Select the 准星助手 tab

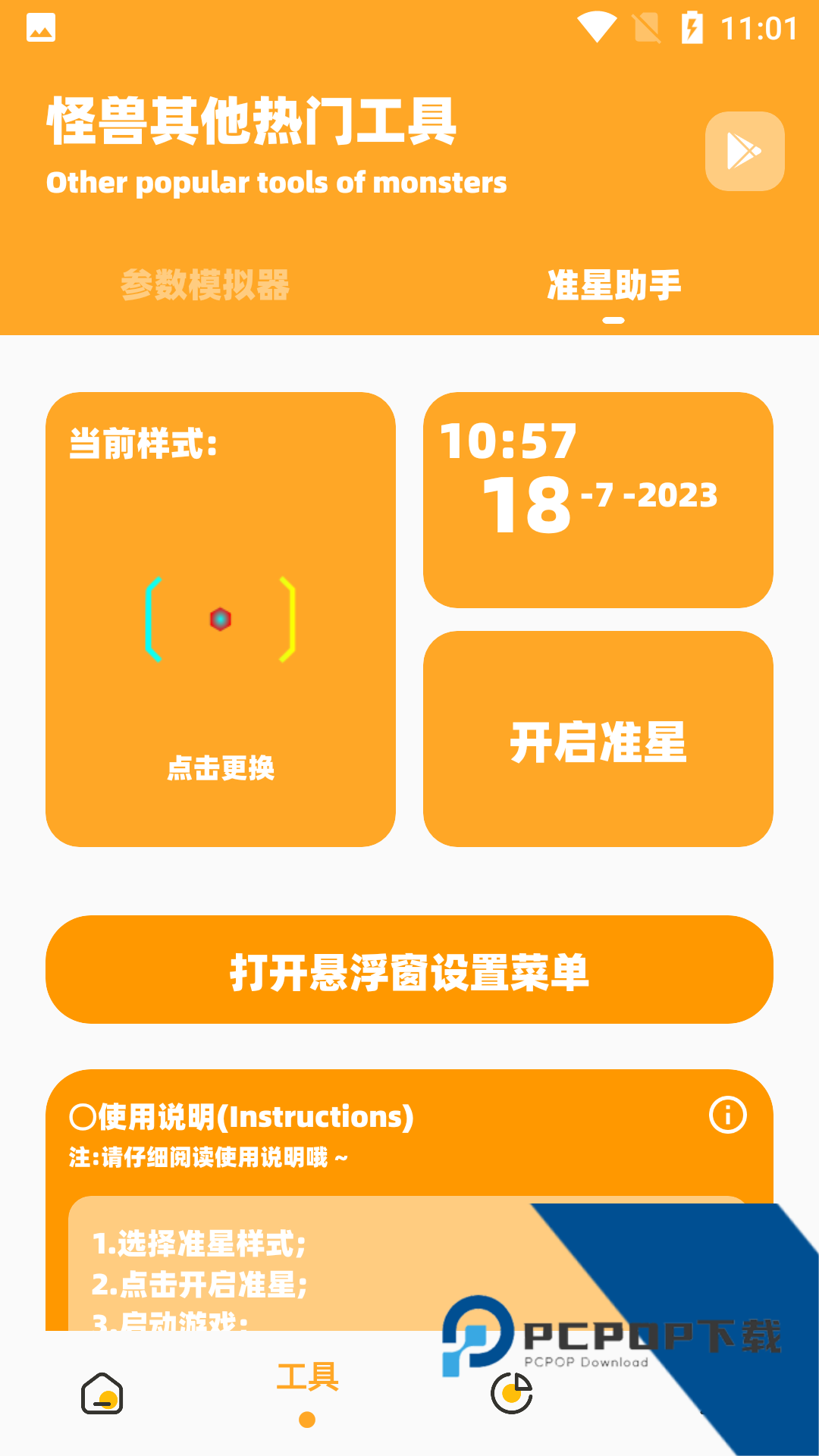(x=616, y=287)
